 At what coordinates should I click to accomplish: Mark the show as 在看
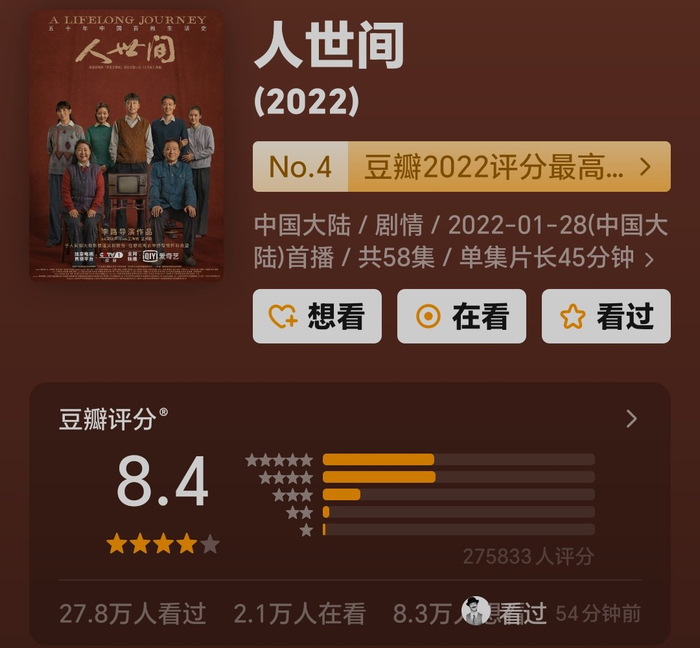coord(461,316)
